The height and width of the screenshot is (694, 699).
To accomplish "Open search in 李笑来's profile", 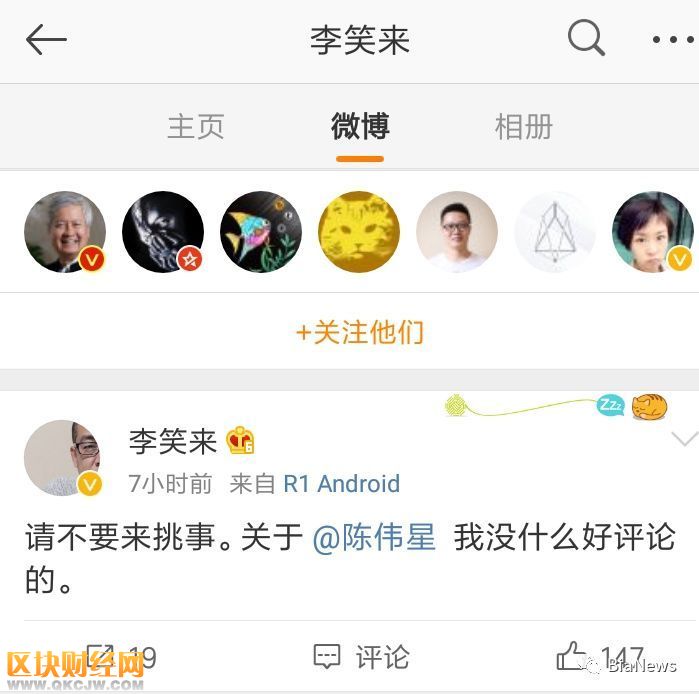I will [586, 39].
